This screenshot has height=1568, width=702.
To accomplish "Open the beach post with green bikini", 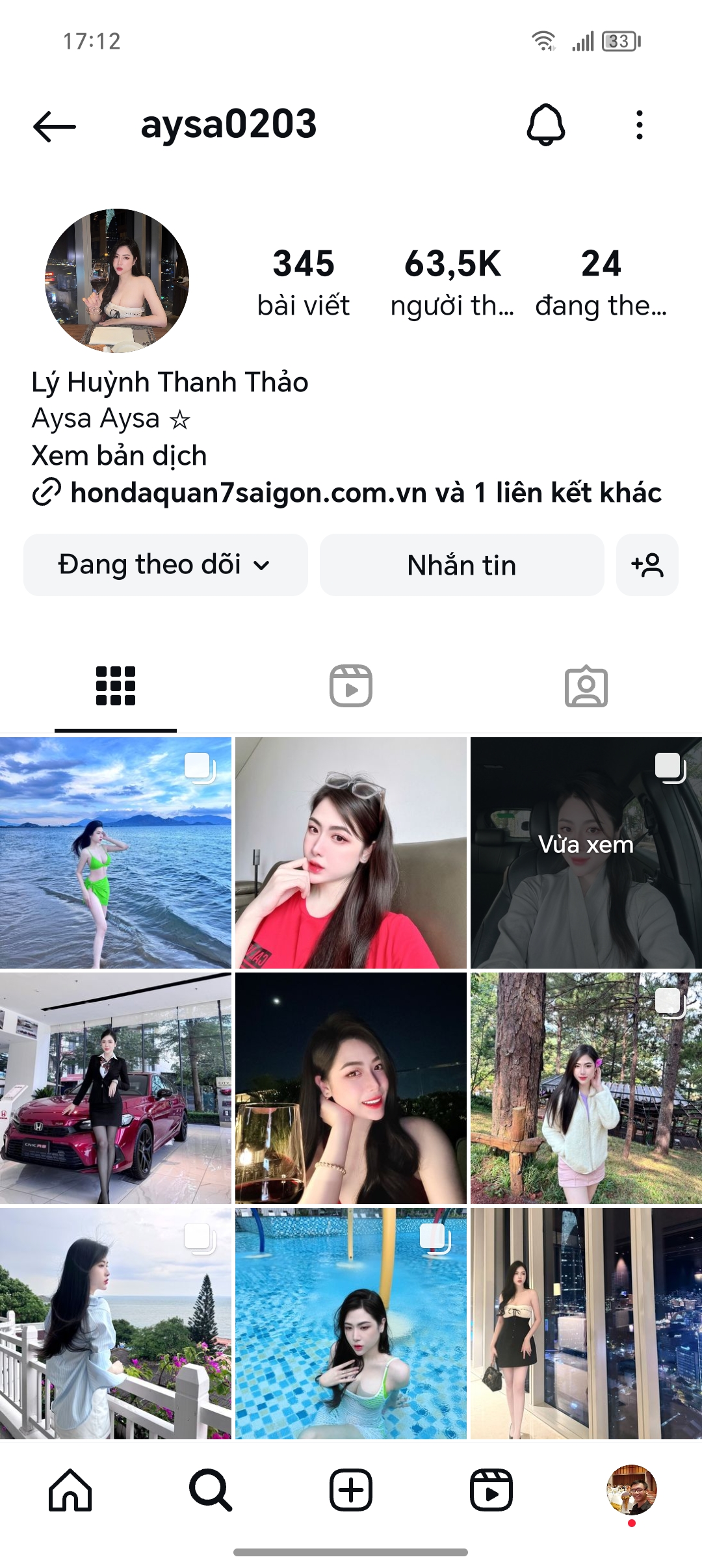I will [x=116, y=853].
